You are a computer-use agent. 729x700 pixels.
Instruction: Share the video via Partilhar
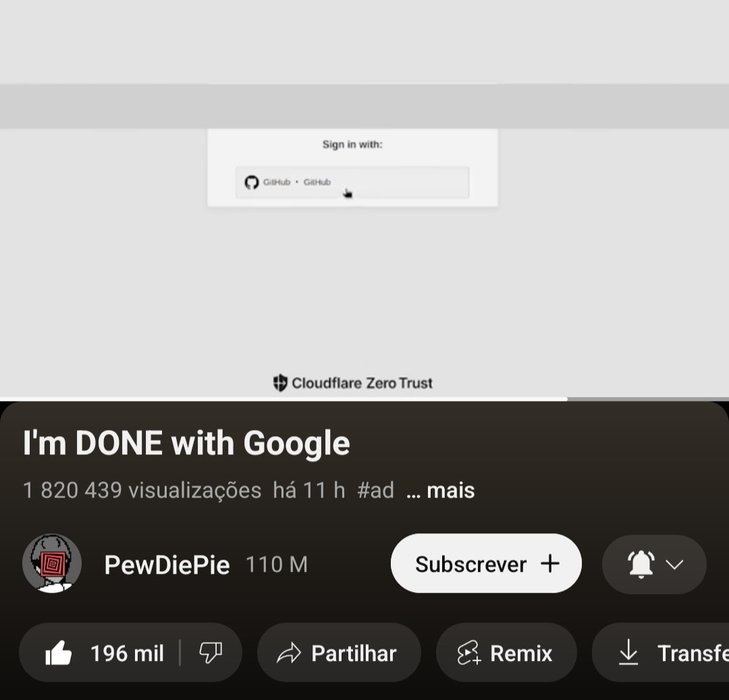(338, 653)
